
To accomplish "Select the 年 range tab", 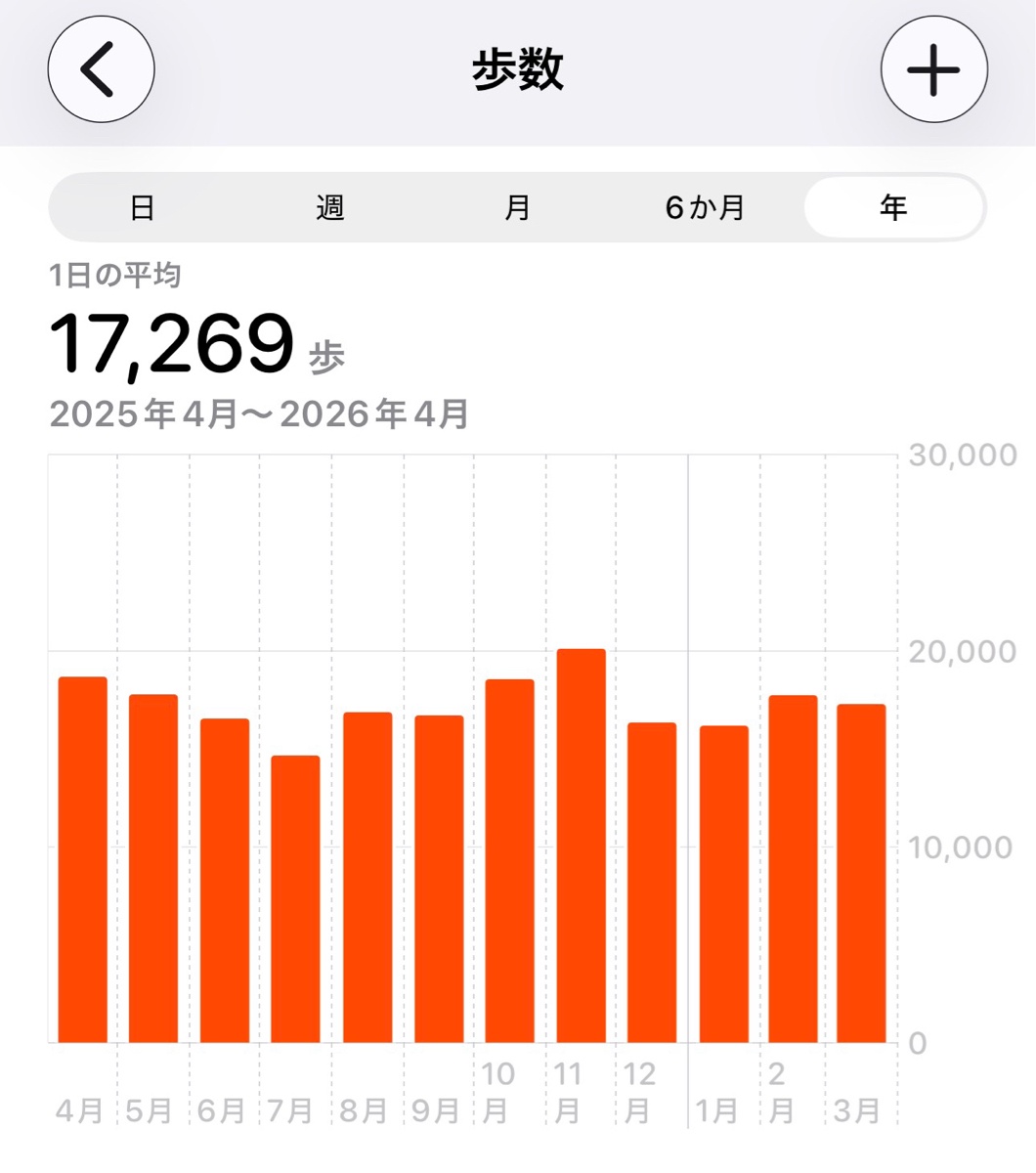I will pyautogui.click(x=893, y=207).
